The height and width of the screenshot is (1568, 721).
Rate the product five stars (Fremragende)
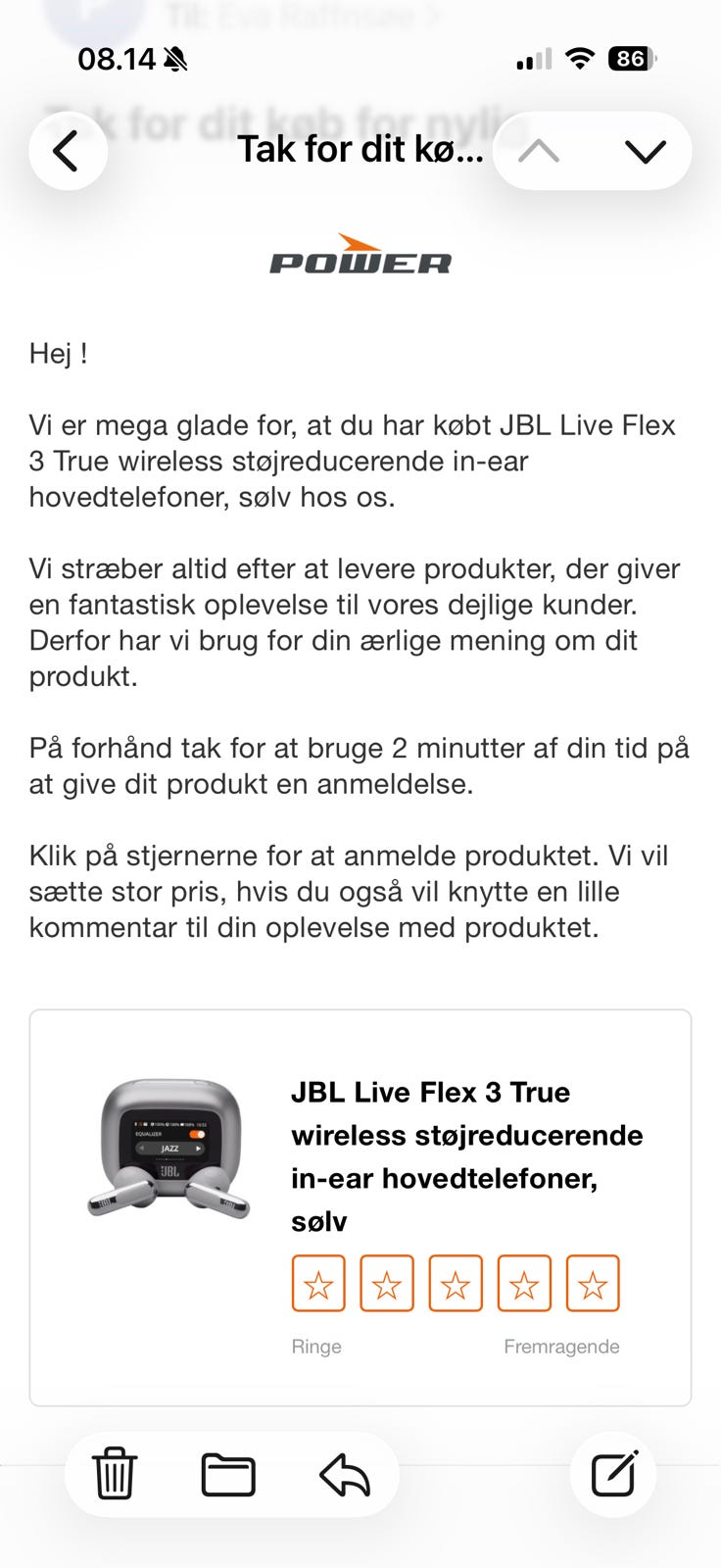pos(593,1284)
